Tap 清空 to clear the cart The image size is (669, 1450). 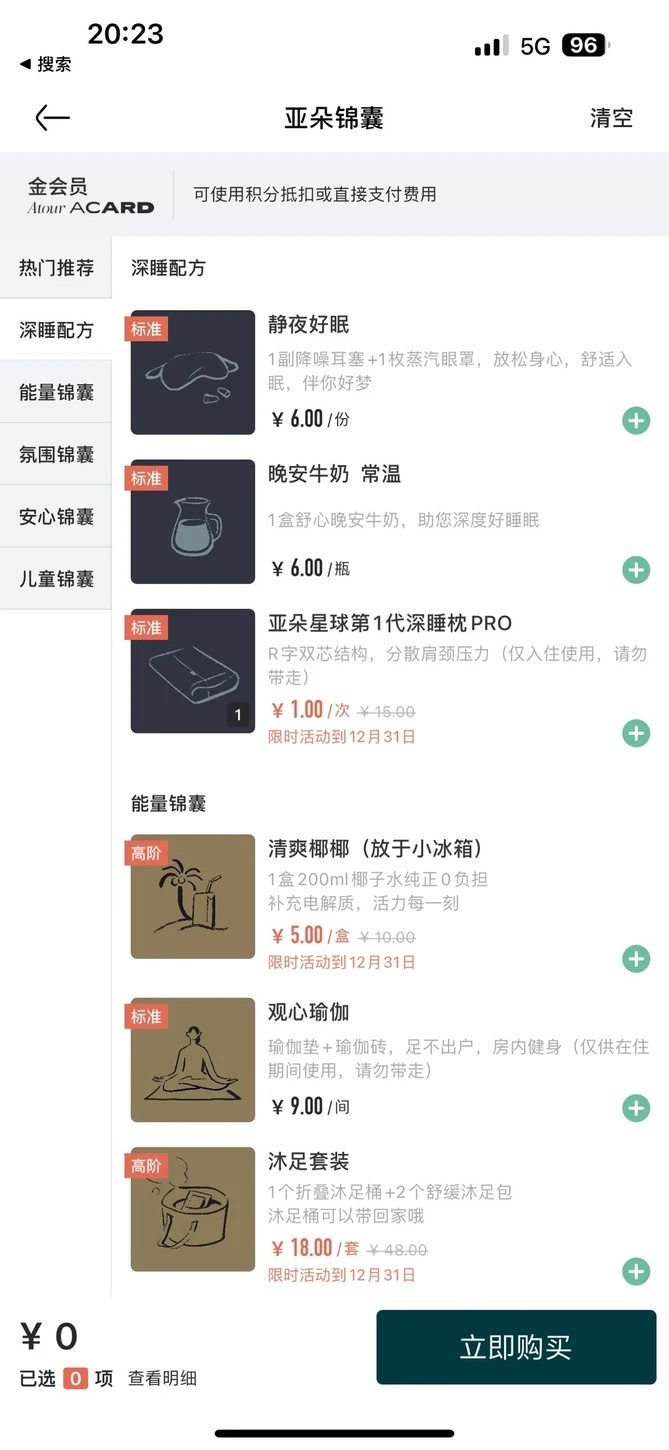[x=611, y=118]
